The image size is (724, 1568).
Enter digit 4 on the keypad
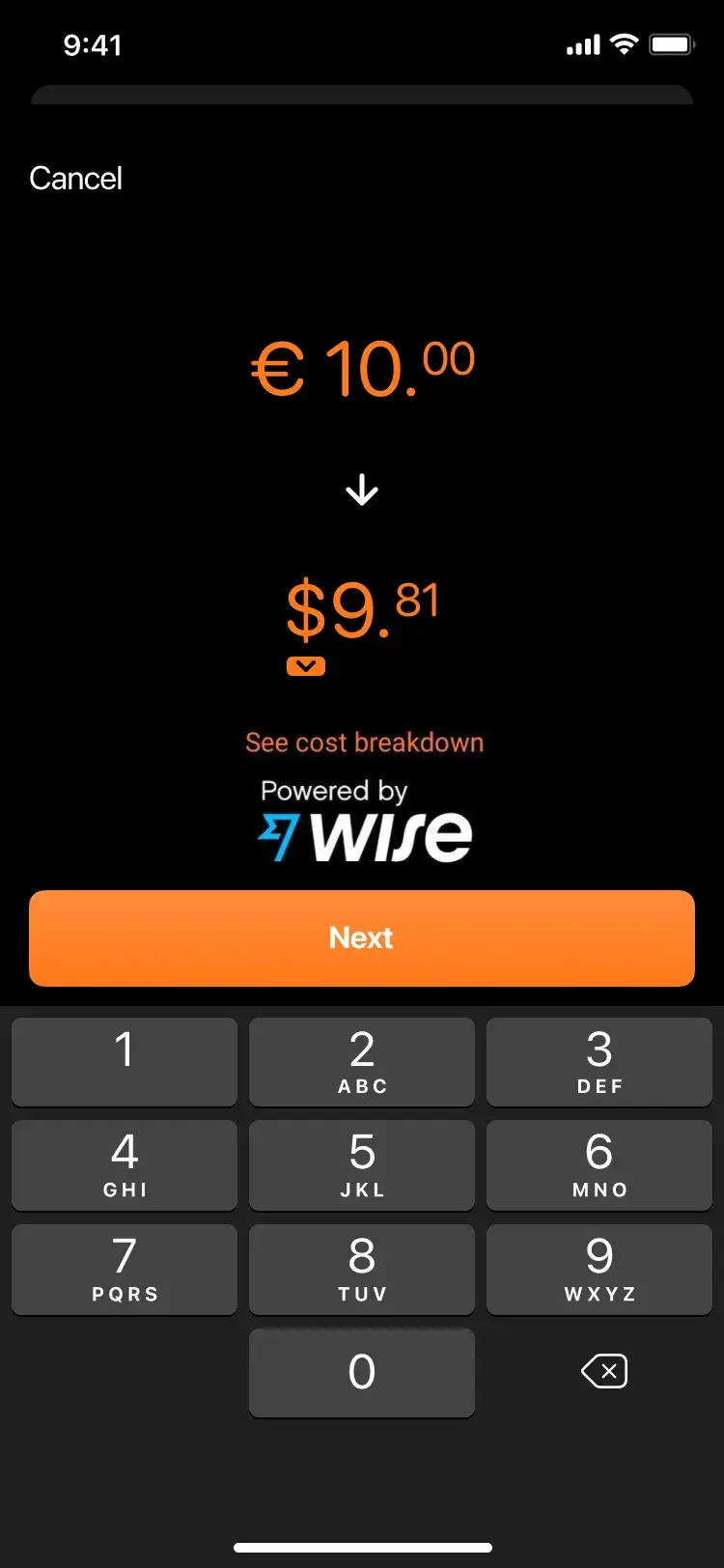click(x=125, y=1164)
